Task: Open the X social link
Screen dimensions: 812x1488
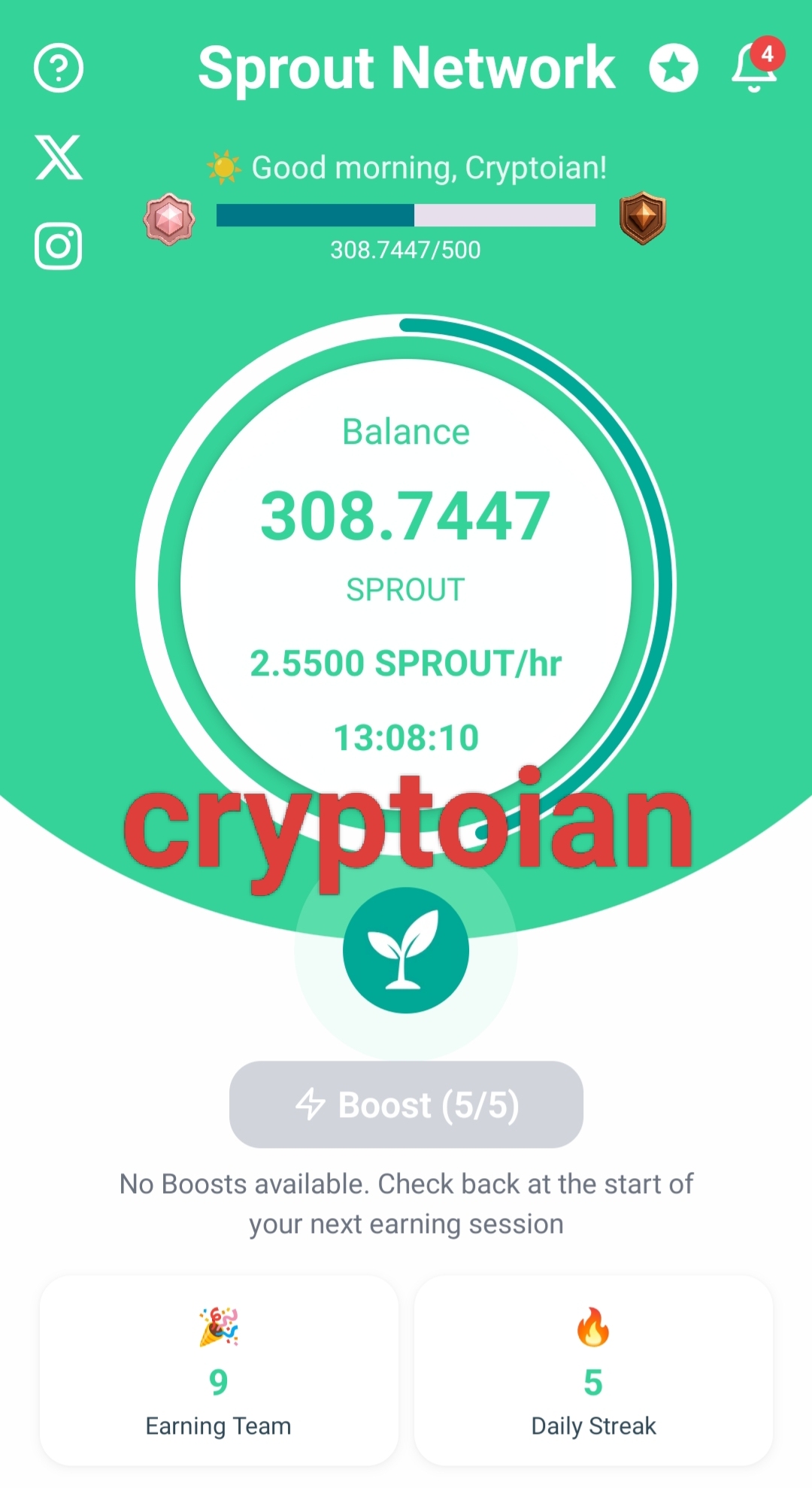Action: [x=59, y=158]
